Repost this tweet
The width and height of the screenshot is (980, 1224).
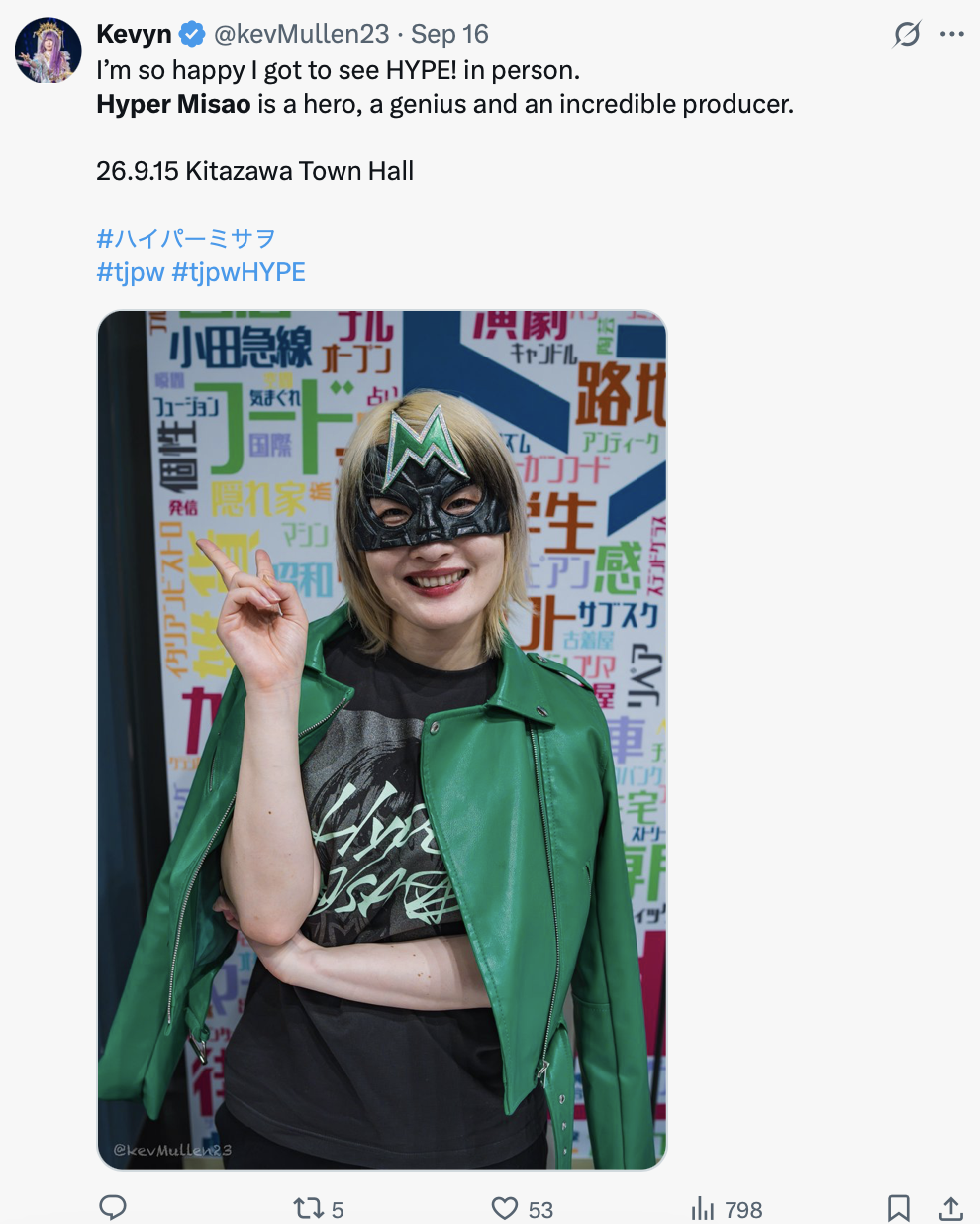pos(318,1209)
